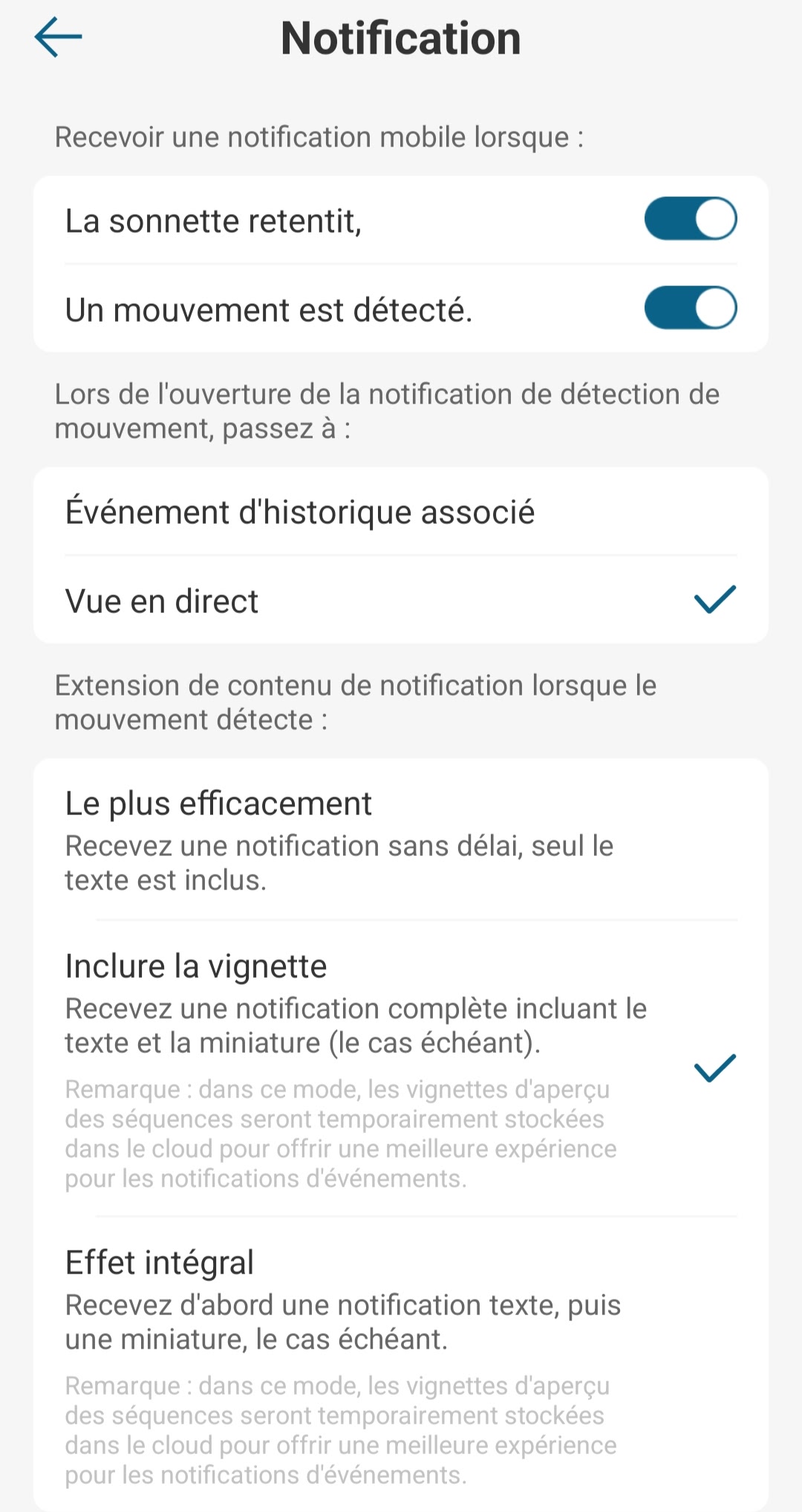Select the Le plus efficacement notification mode
802x1512 pixels.
click(x=218, y=802)
